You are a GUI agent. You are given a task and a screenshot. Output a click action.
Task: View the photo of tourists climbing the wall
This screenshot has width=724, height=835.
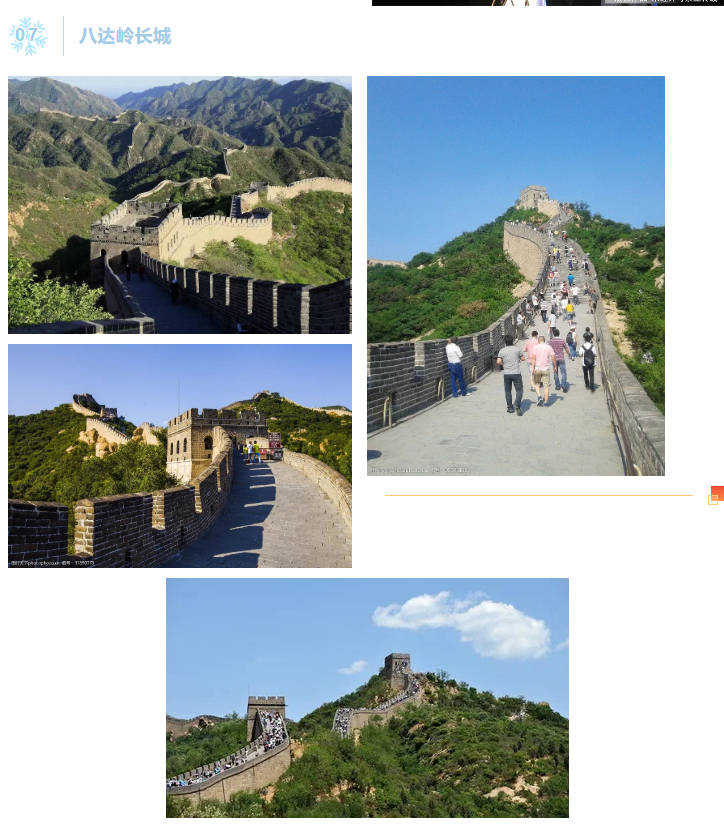(x=515, y=275)
